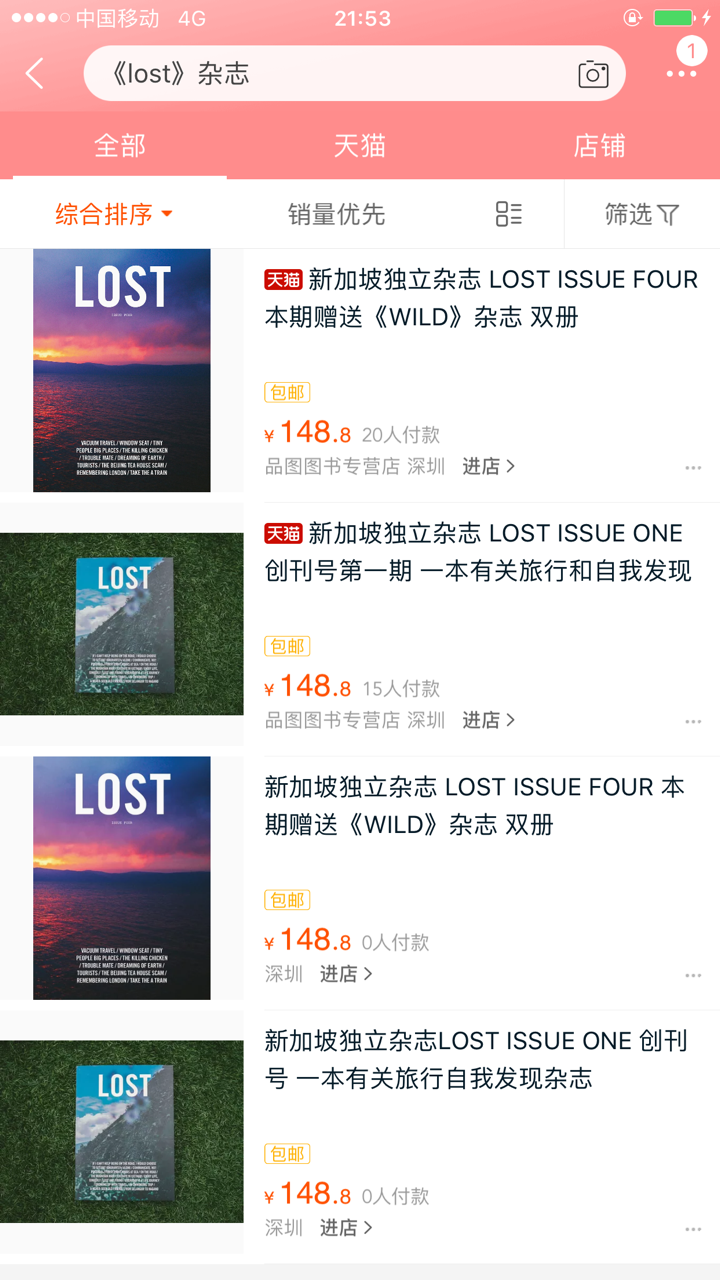Switch to the 店铺 tab
Viewport: 720px width, 1280px height.
tap(599, 146)
